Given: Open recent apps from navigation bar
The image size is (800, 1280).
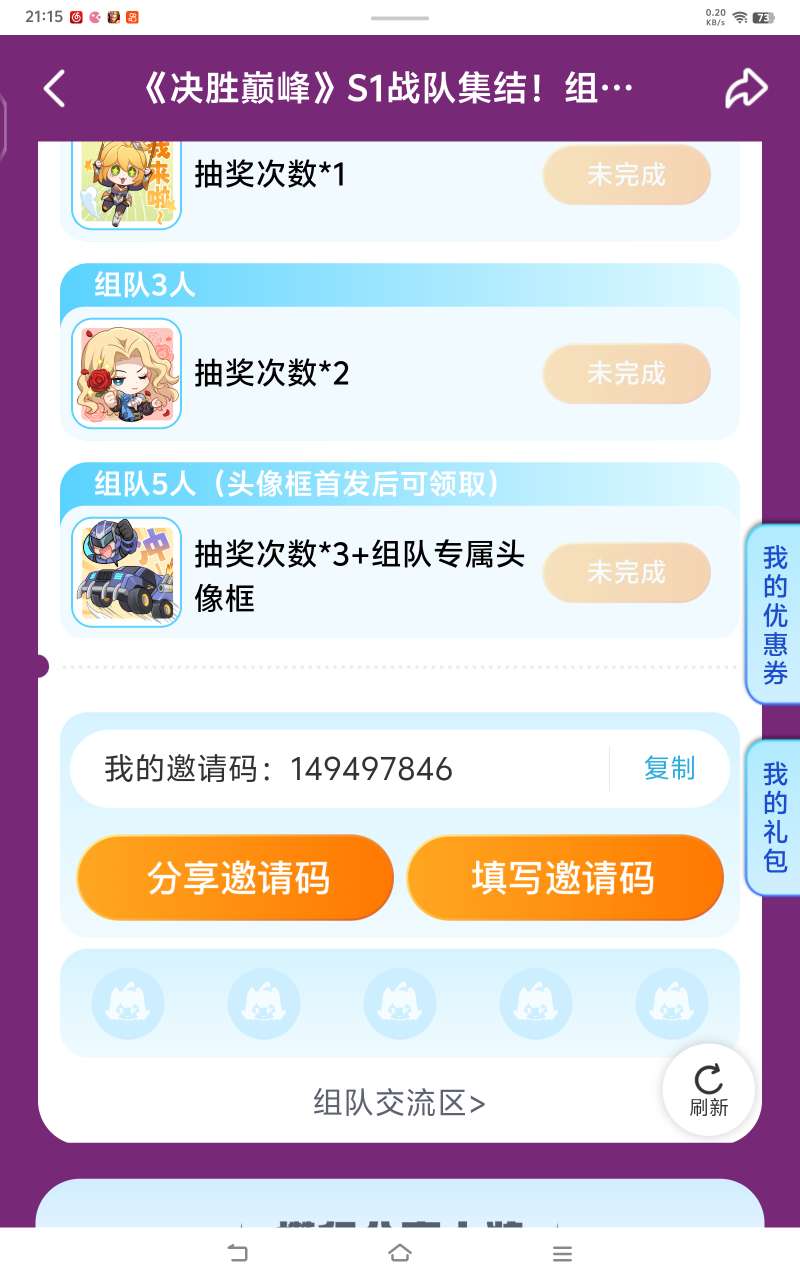Looking at the screenshot, I should click(x=562, y=1253).
